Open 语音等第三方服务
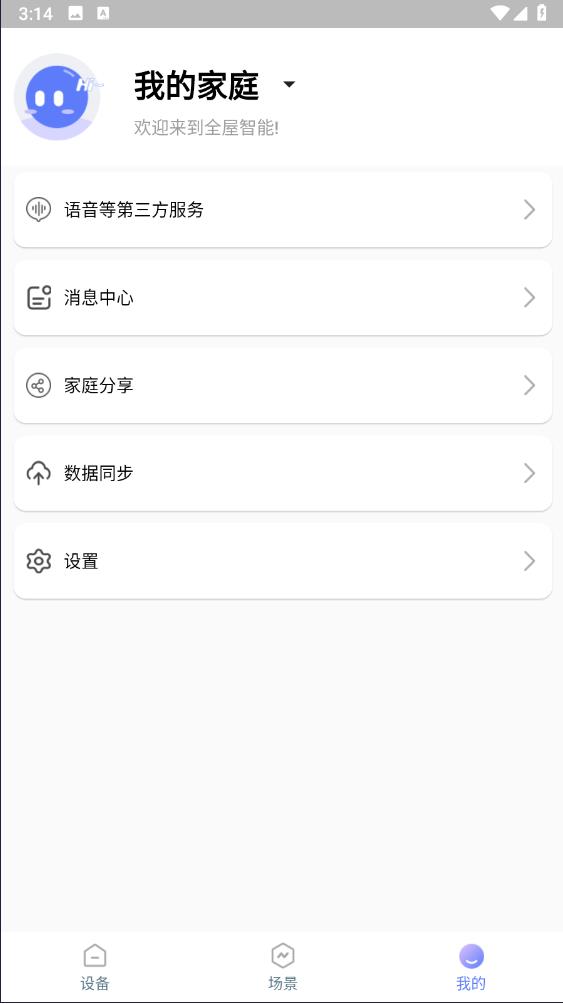The height and width of the screenshot is (1004, 563). pyautogui.click(x=282, y=209)
